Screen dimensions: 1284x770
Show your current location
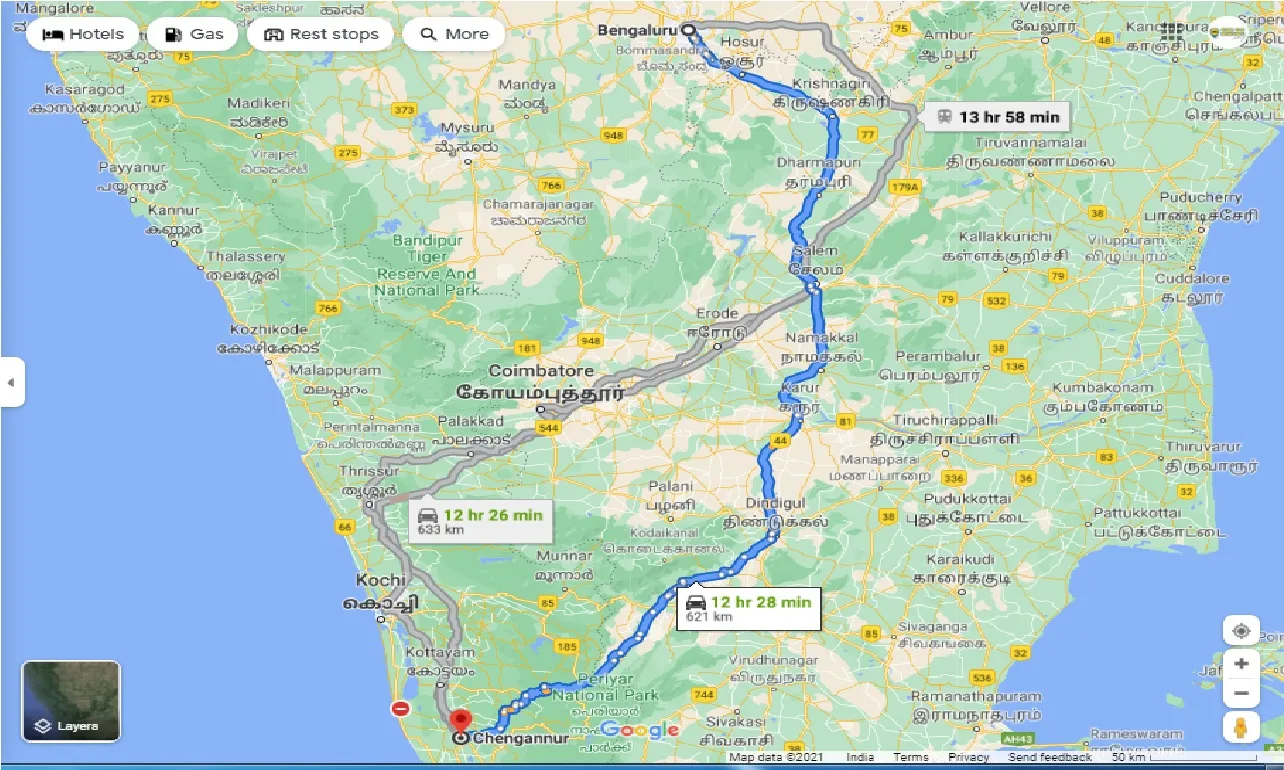[x=1241, y=631]
